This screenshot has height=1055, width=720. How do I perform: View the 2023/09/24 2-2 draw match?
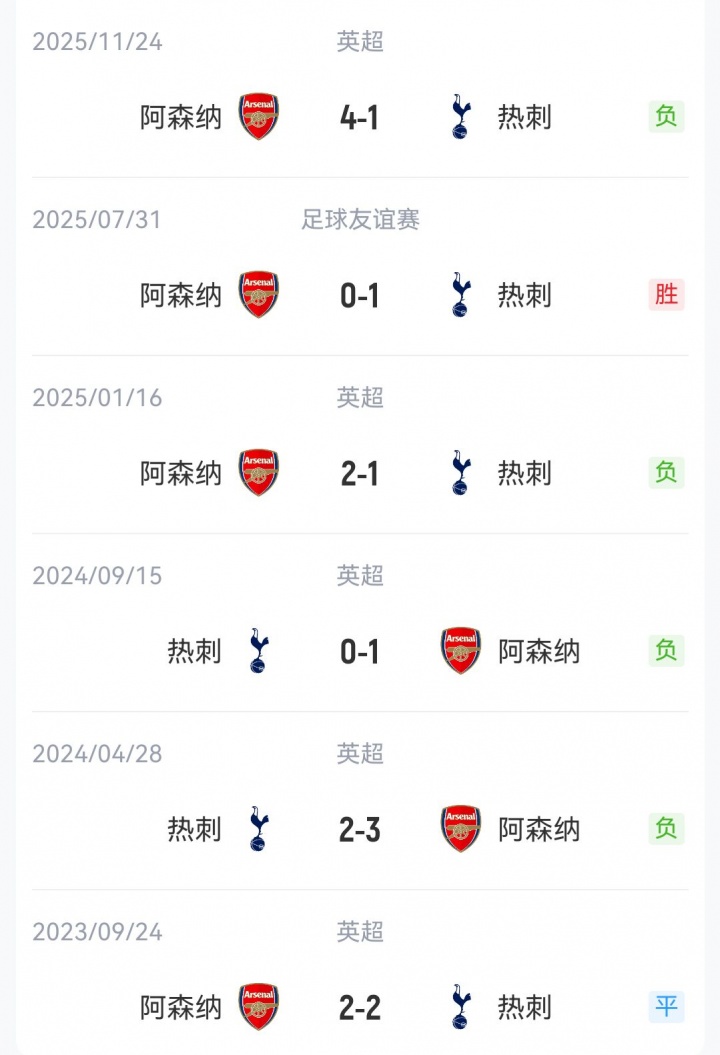pos(360,1008)
